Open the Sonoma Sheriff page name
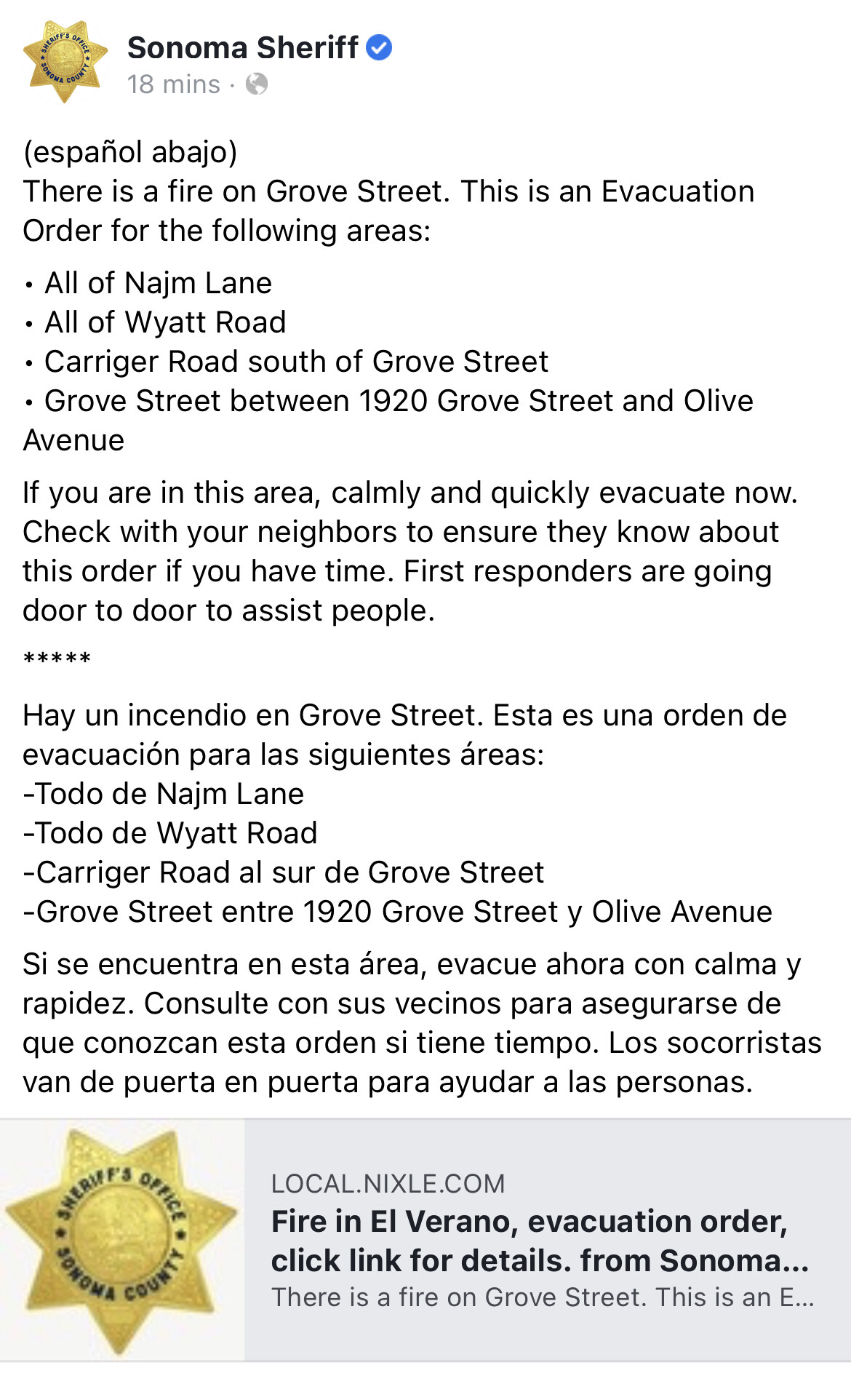851x1400 pixels. 242,47
